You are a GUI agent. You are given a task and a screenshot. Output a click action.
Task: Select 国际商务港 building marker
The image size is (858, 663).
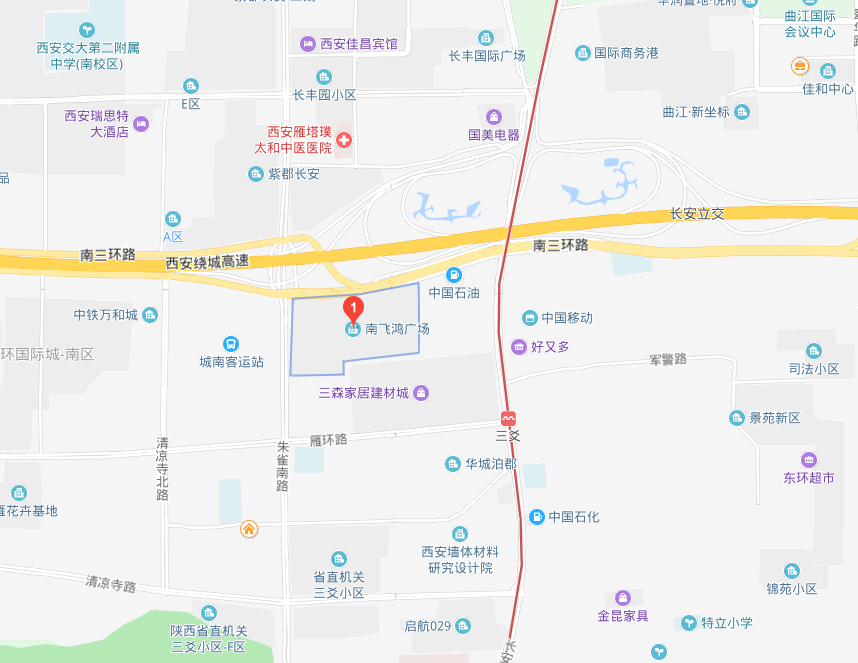pyautogui.click(x=583, y=53)
